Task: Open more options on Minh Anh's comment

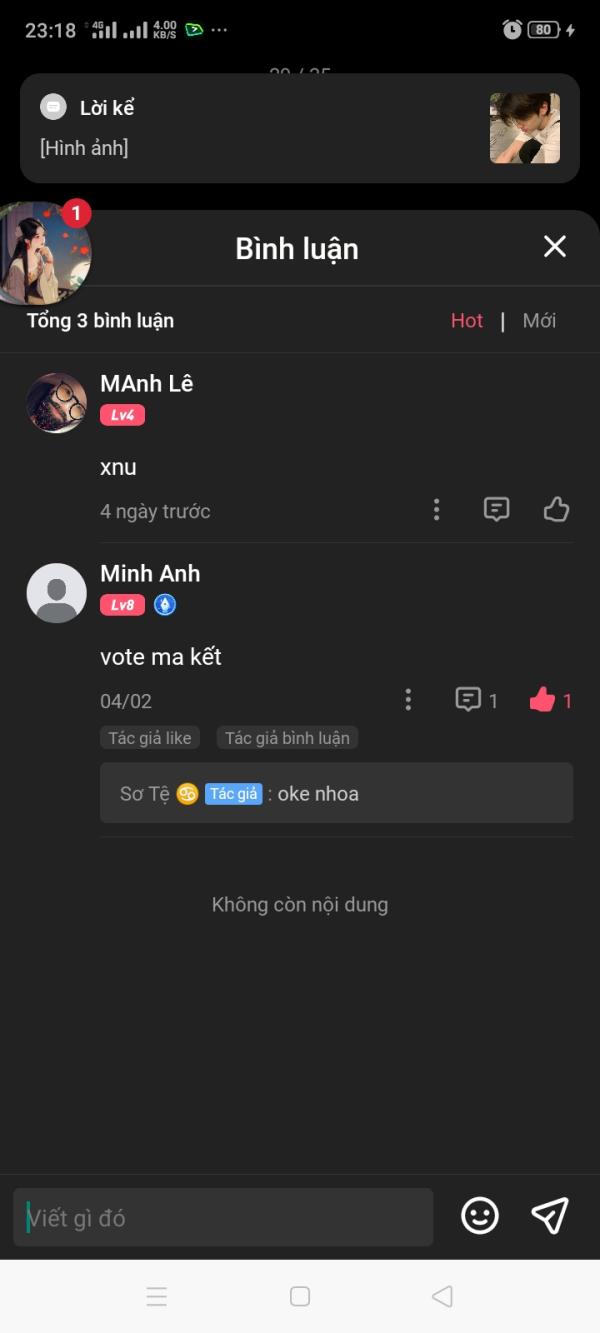Action: point(407,700)
